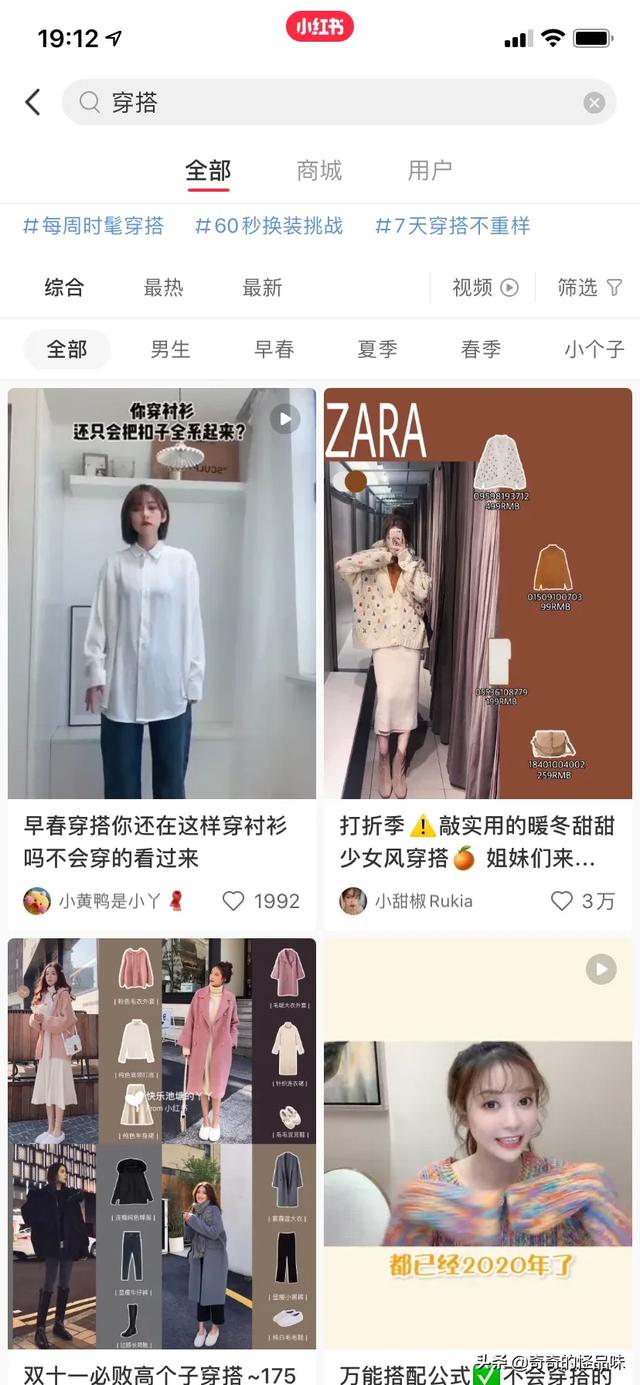Sort results by 最新
640x1385 pixels.
[x=262, y=288]
